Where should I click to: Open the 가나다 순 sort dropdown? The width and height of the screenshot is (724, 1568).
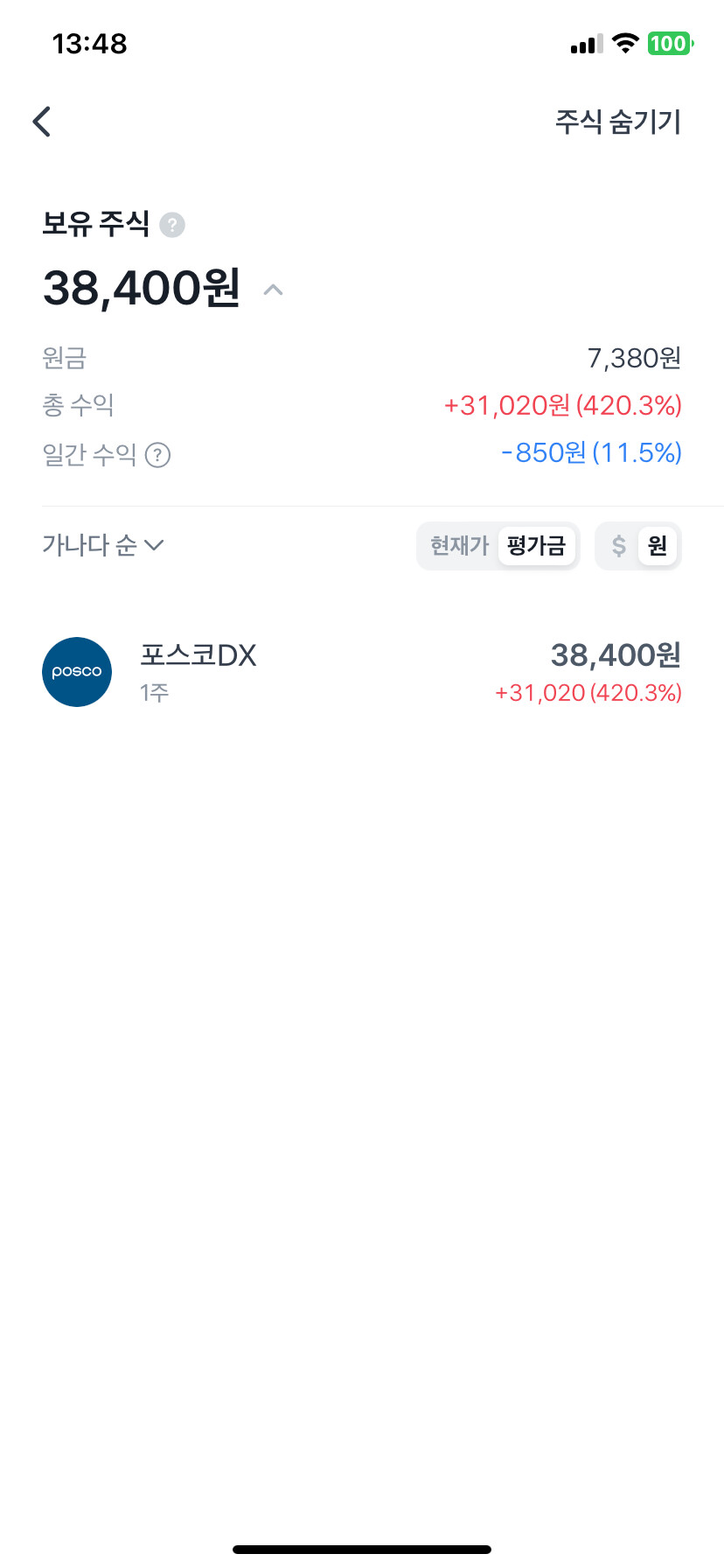[x=103, y=545]
